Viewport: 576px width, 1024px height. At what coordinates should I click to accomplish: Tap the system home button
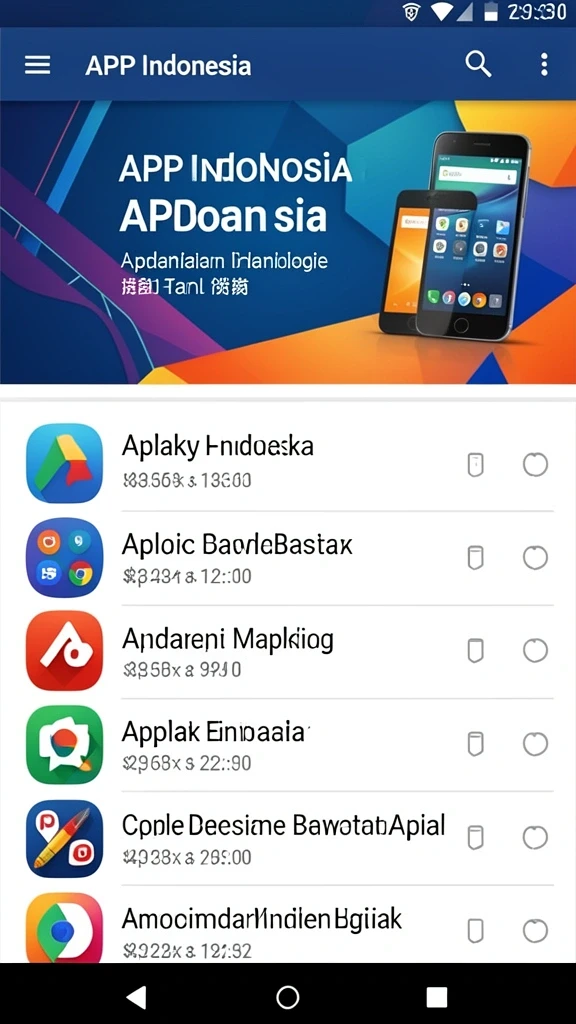288,997
